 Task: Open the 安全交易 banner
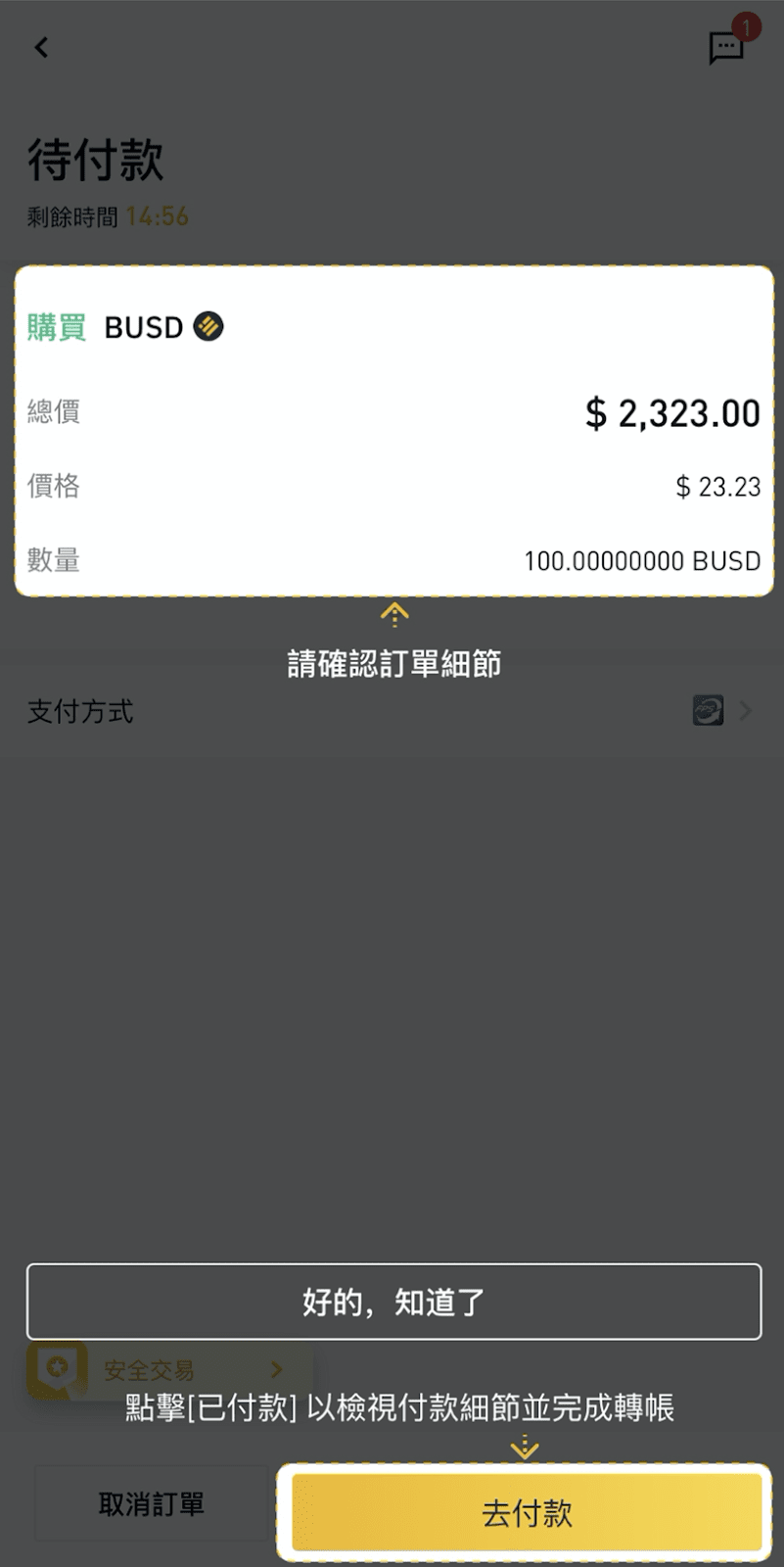(169, 1369)
